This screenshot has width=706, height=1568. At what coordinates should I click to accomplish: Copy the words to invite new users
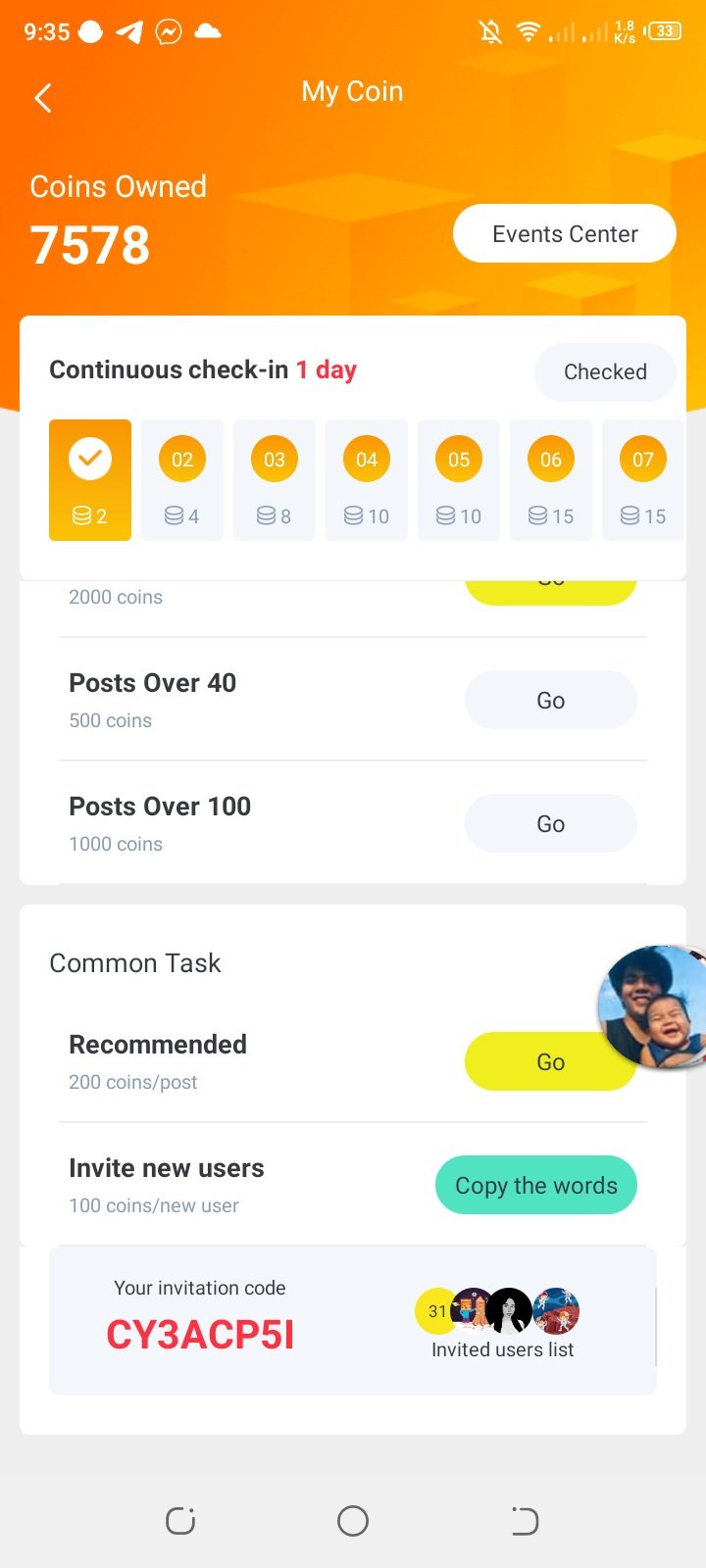(x=535, y=1186)
